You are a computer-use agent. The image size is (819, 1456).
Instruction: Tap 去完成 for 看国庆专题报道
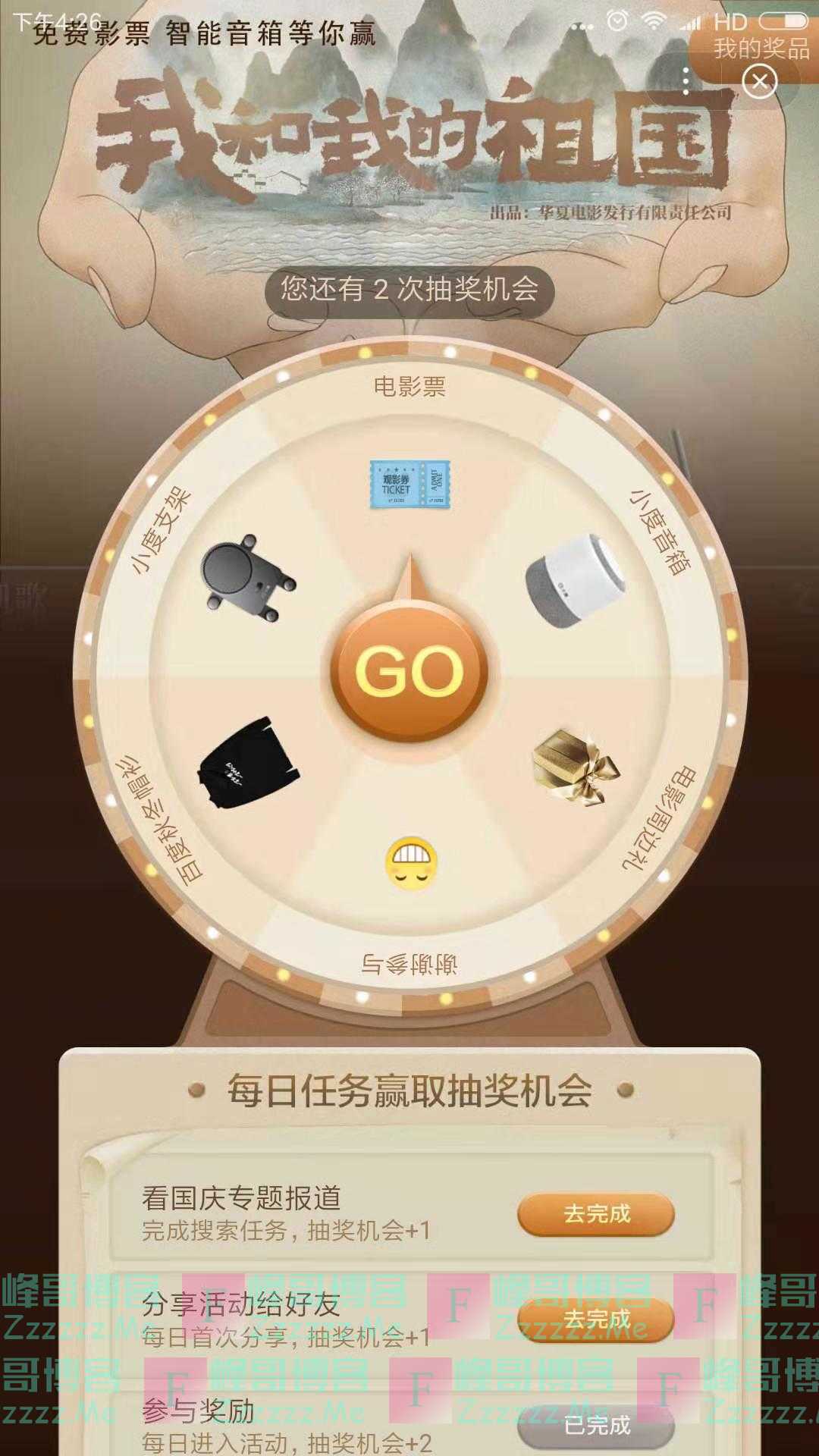596,1213
